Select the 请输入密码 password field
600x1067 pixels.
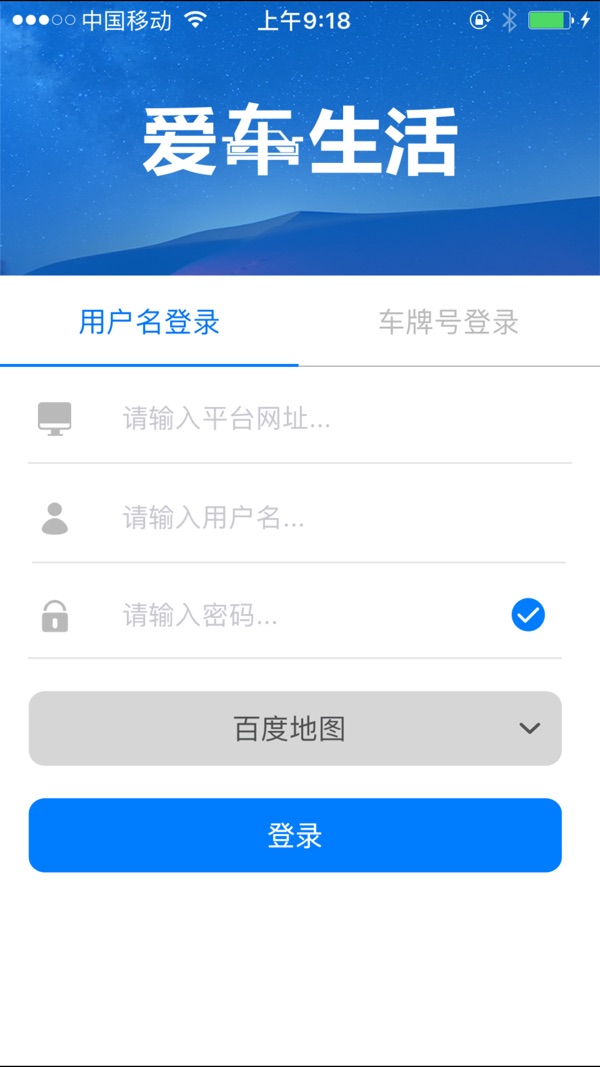click(300, 616)
